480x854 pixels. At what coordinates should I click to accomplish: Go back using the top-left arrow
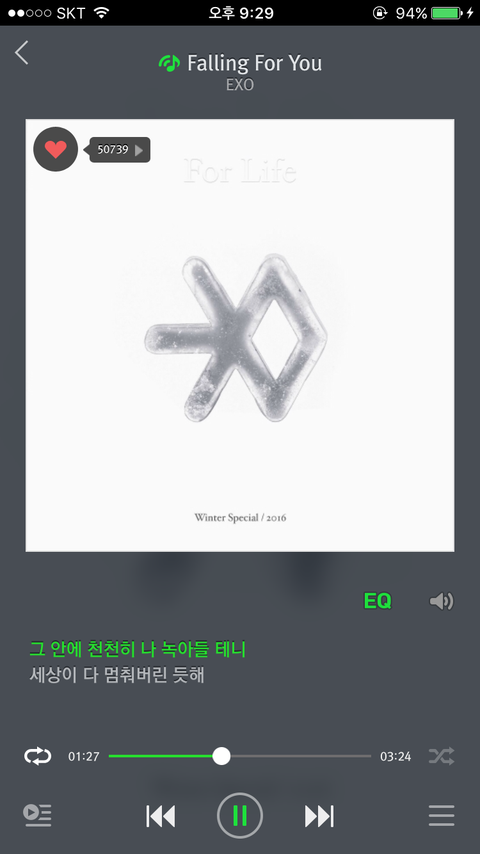pyautogui.click(x=21, y=53)
